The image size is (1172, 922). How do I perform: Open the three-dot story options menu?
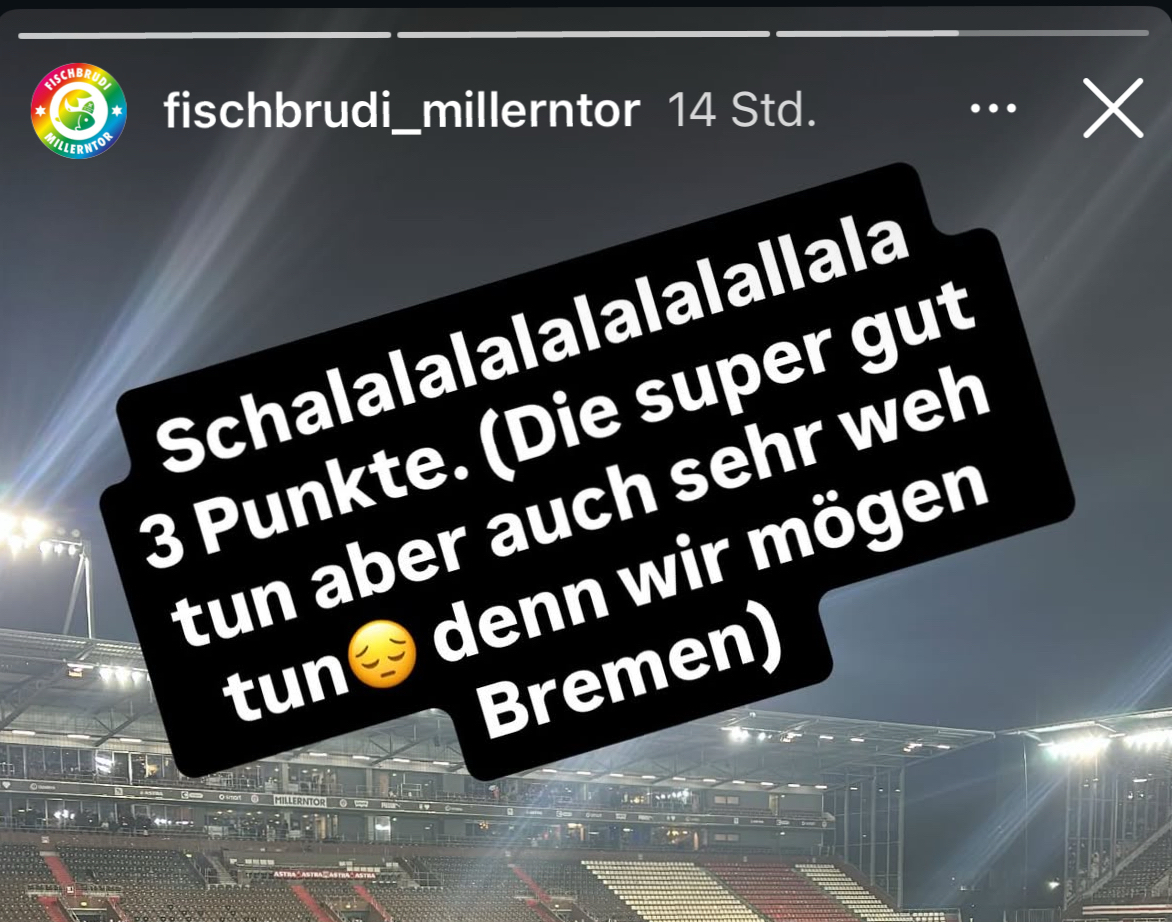click(993, 109)
